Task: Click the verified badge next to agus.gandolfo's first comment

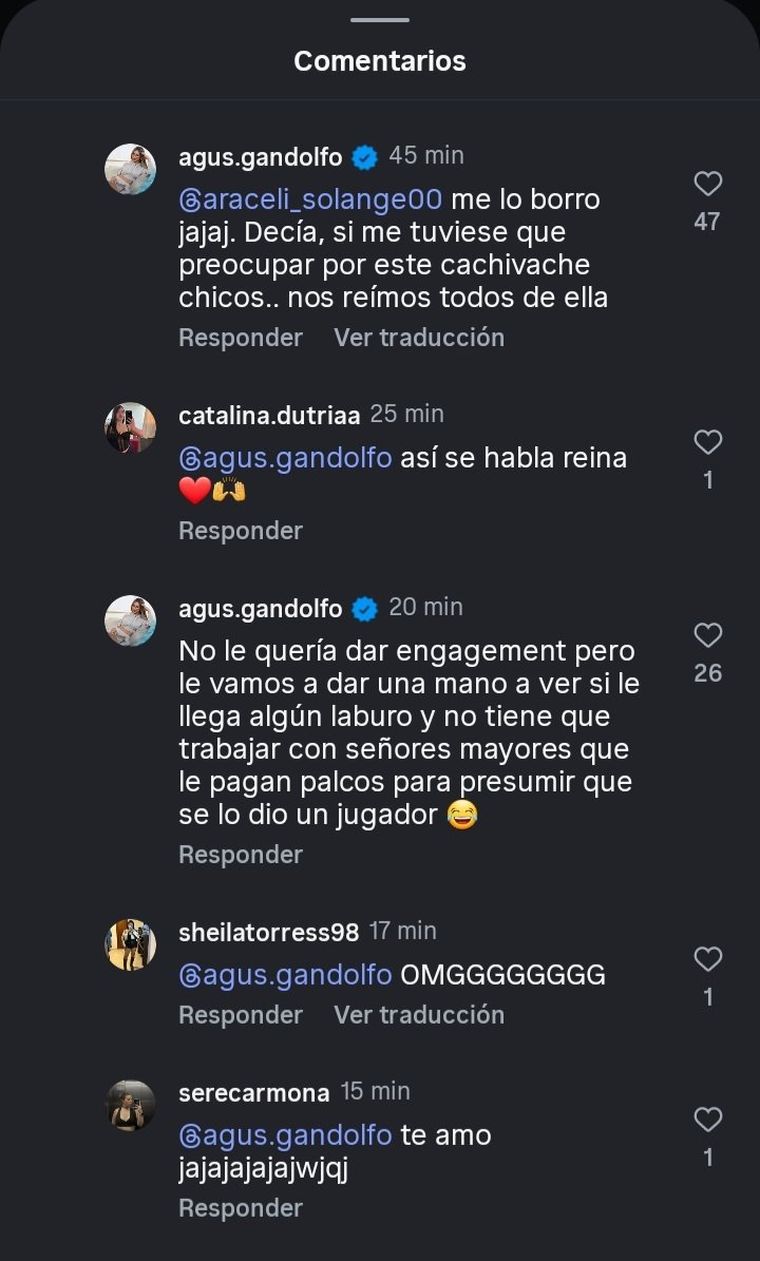Action: (x=364, y=156)
